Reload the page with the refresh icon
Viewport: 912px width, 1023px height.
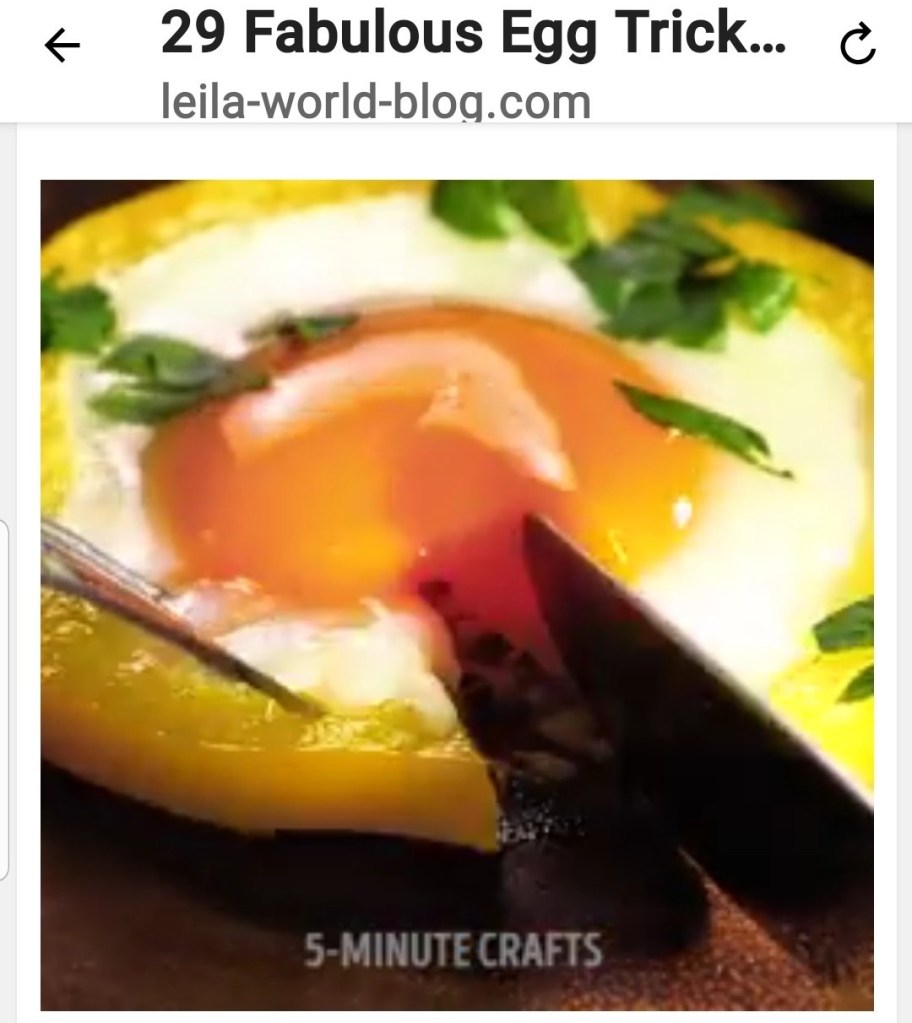pyautogui.click(x=857, y=47)
